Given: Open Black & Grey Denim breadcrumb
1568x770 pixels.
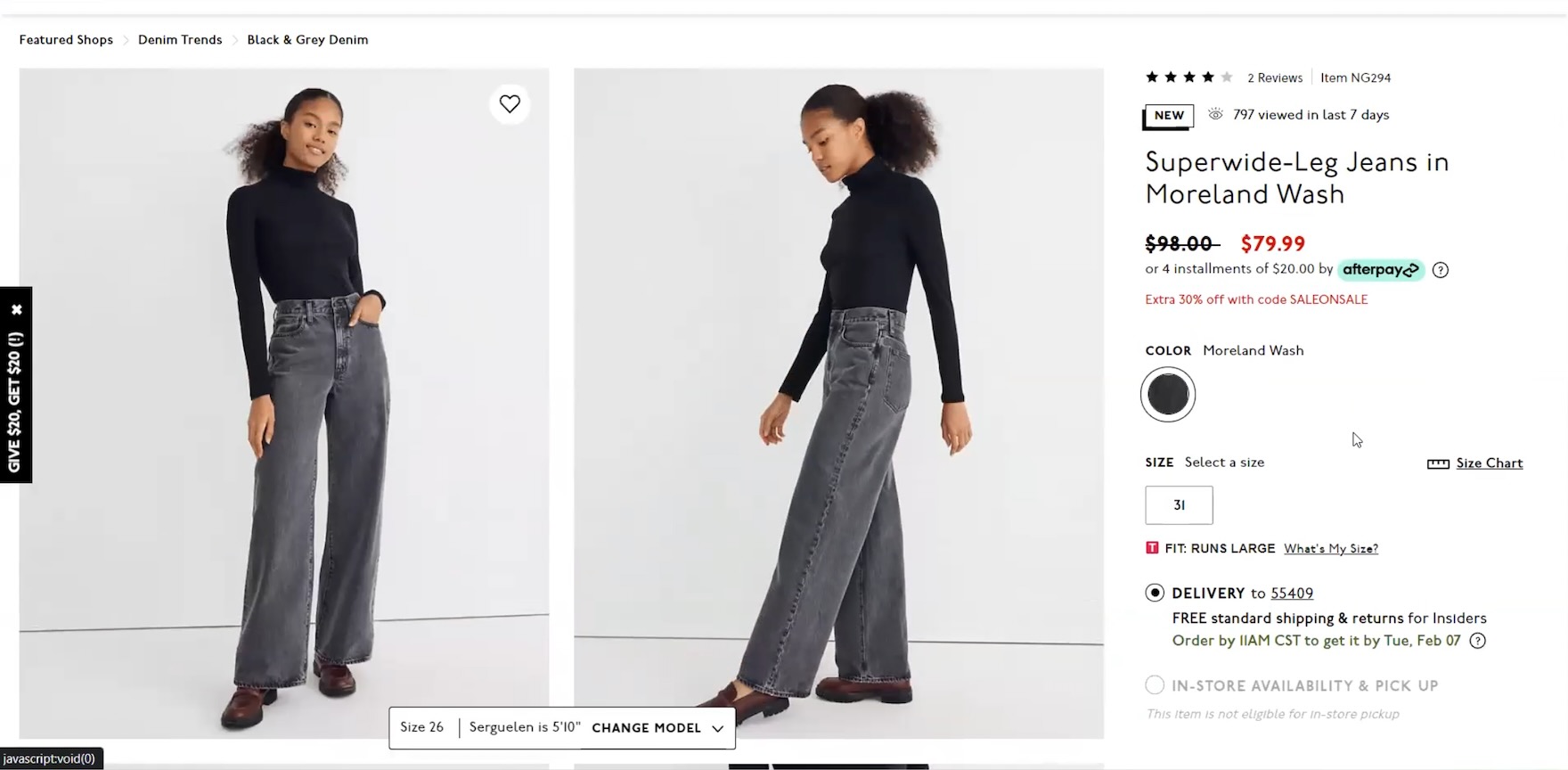Looking at the screenshot, I should click(307, 40).
